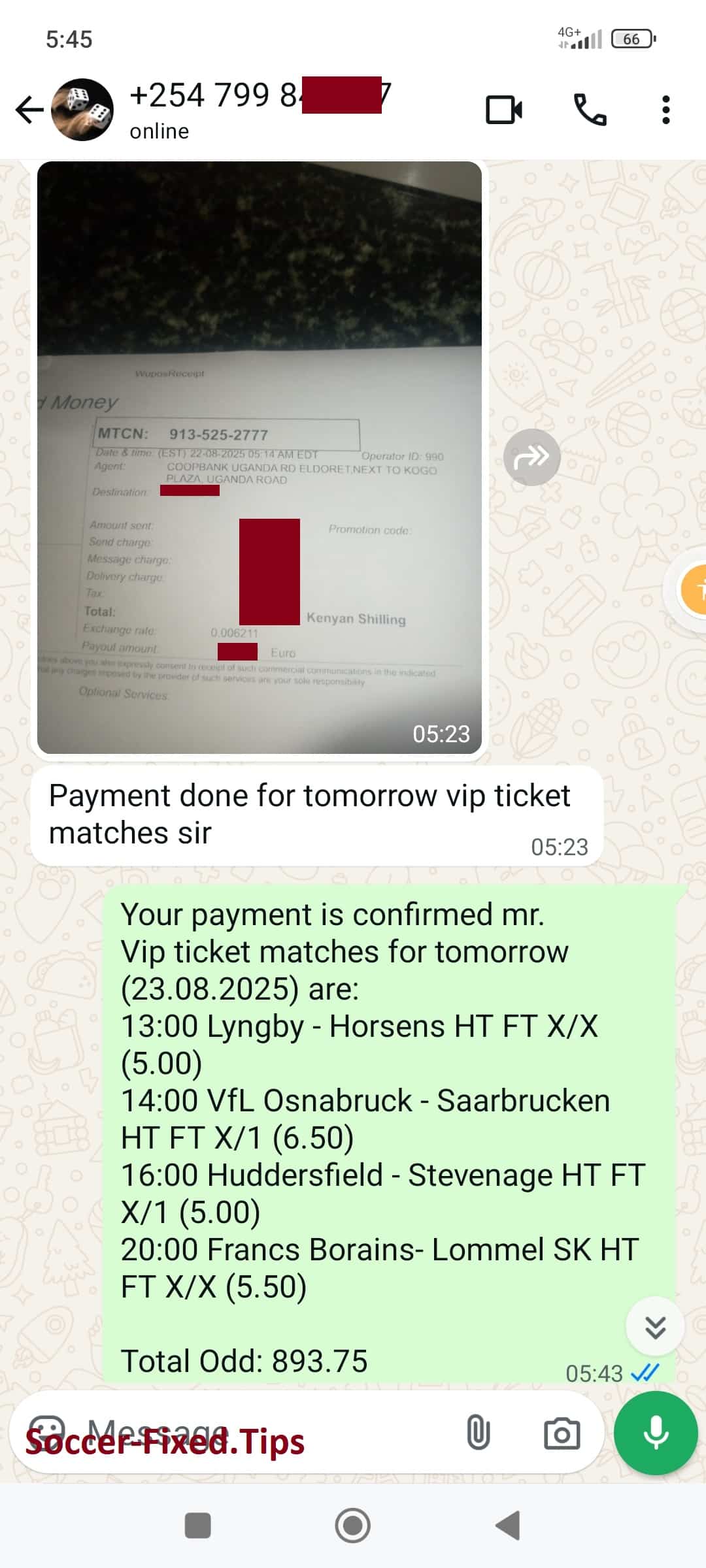
Task: Jump to the latest messages
Action: [655, 1327]
